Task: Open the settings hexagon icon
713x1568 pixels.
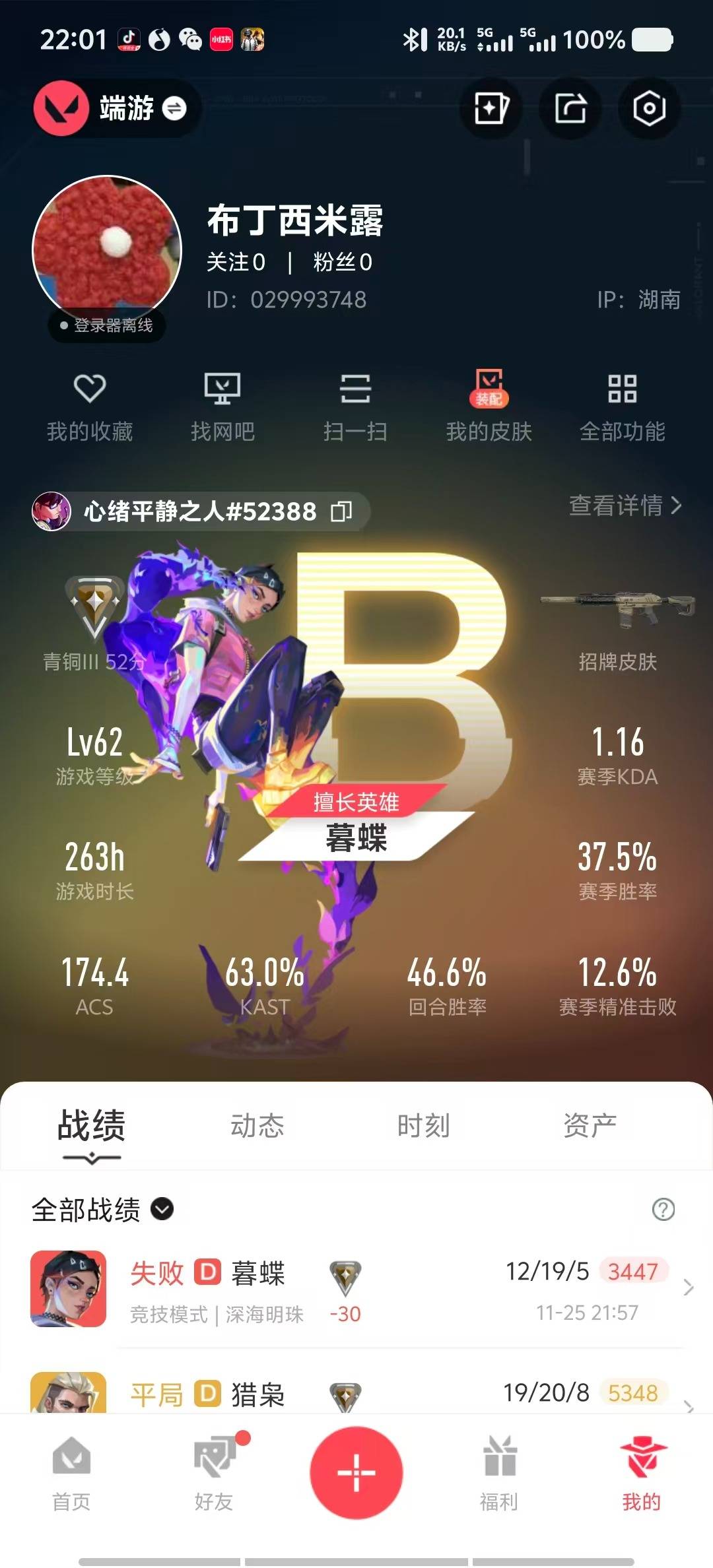Action: click(x=648, y=108)
